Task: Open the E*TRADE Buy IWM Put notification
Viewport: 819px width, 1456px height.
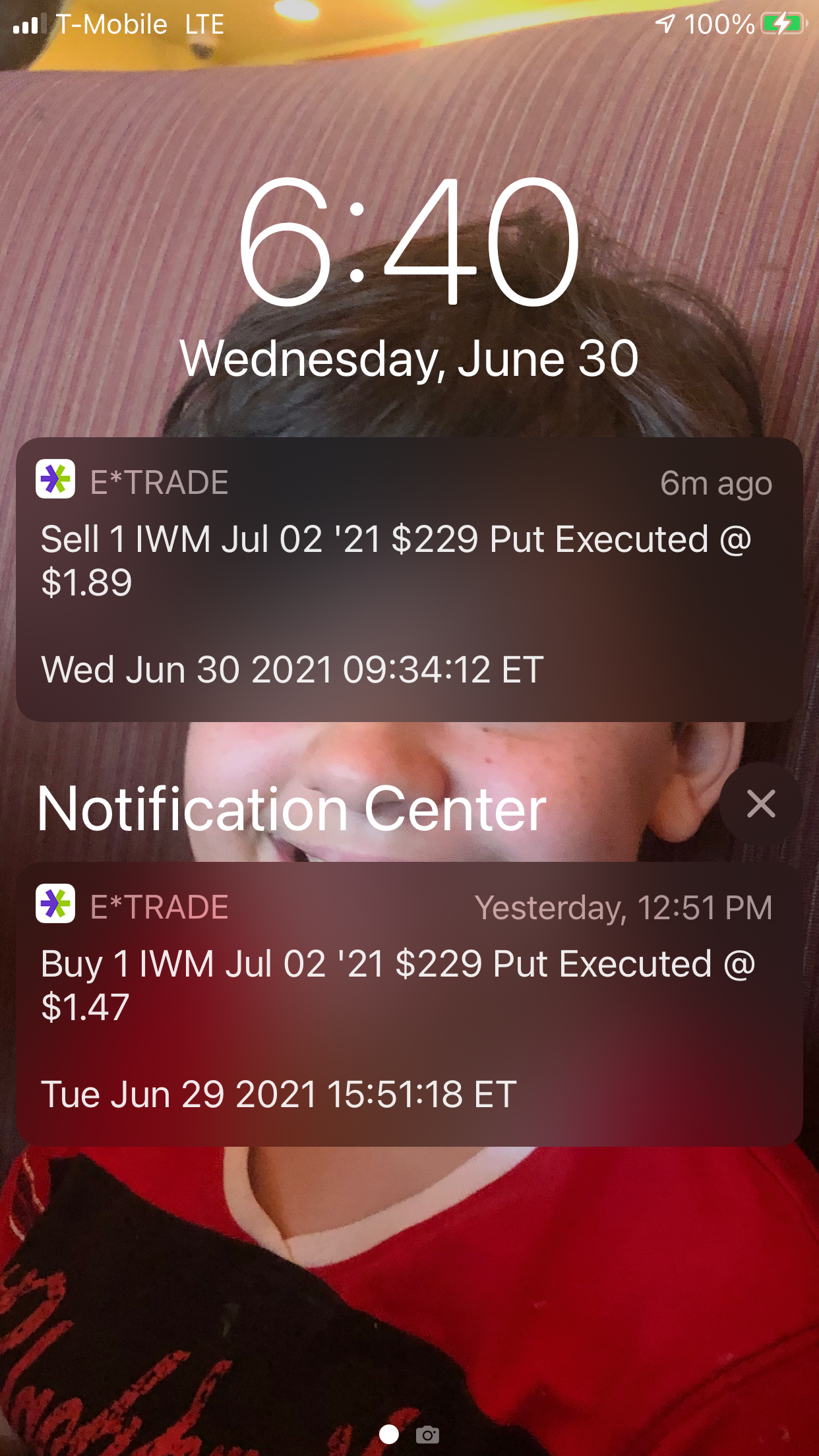Action: click(x=409, y=1004)
